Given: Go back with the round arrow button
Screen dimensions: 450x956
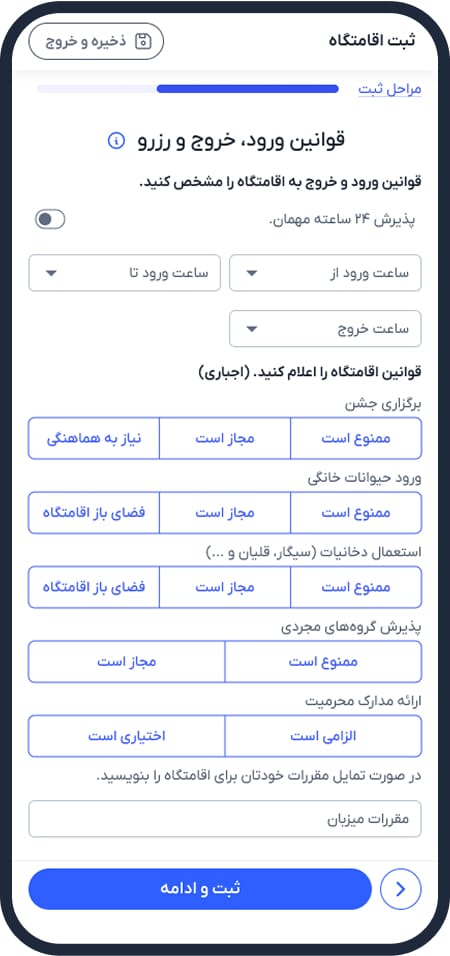Looking at the screenshot, I should 401,890.
